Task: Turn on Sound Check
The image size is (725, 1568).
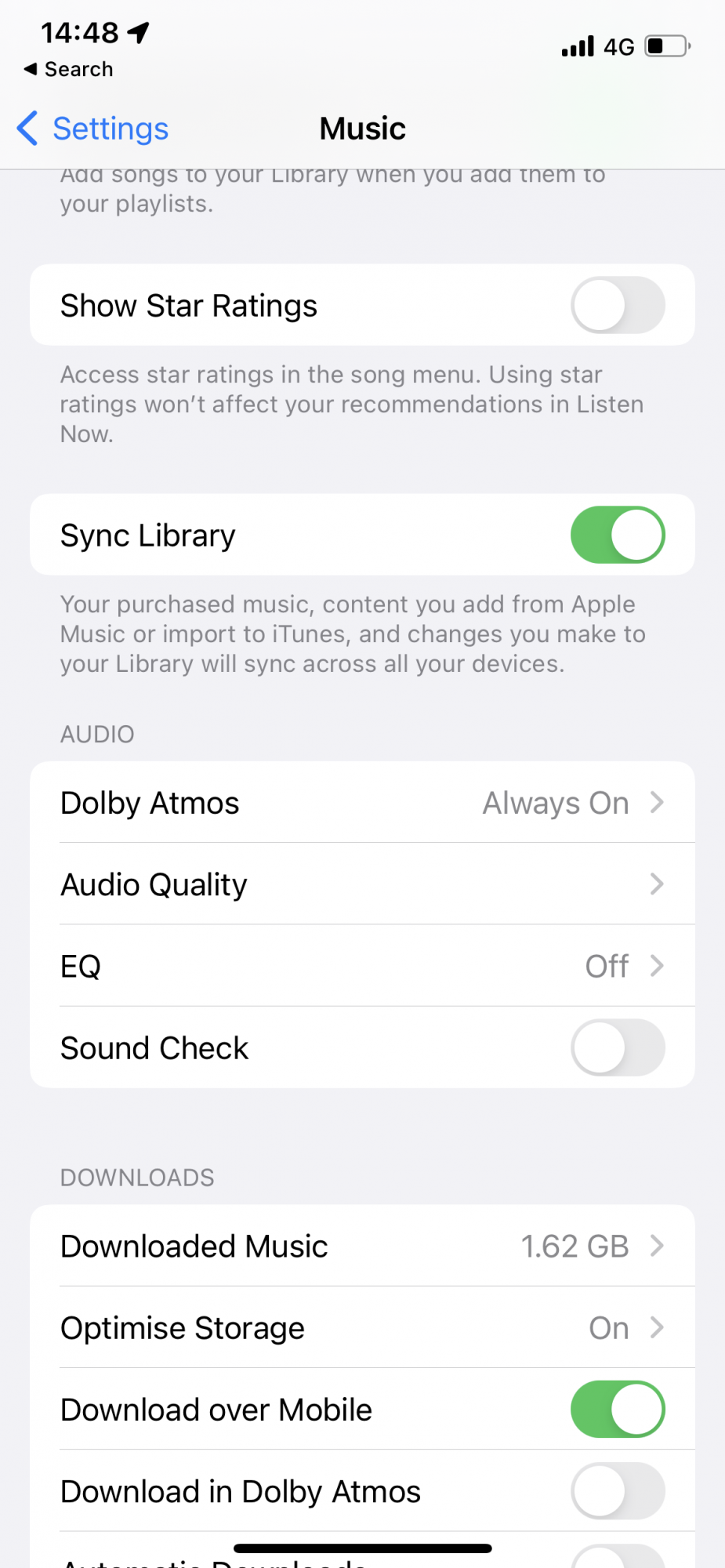Action: [x=617, y=1047]
